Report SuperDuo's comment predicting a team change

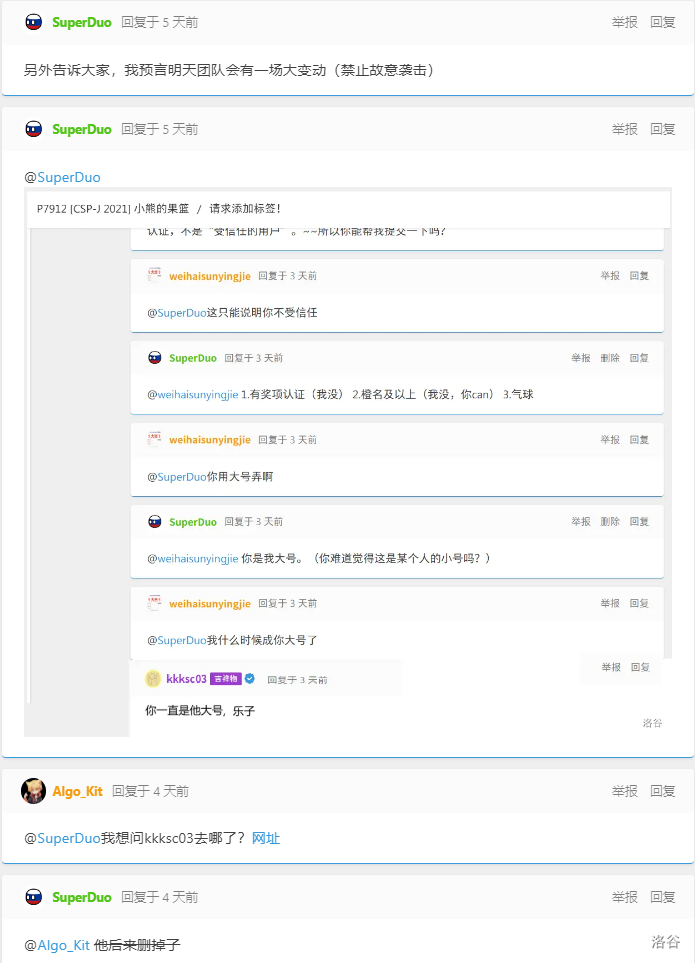(x=624, y=21)
